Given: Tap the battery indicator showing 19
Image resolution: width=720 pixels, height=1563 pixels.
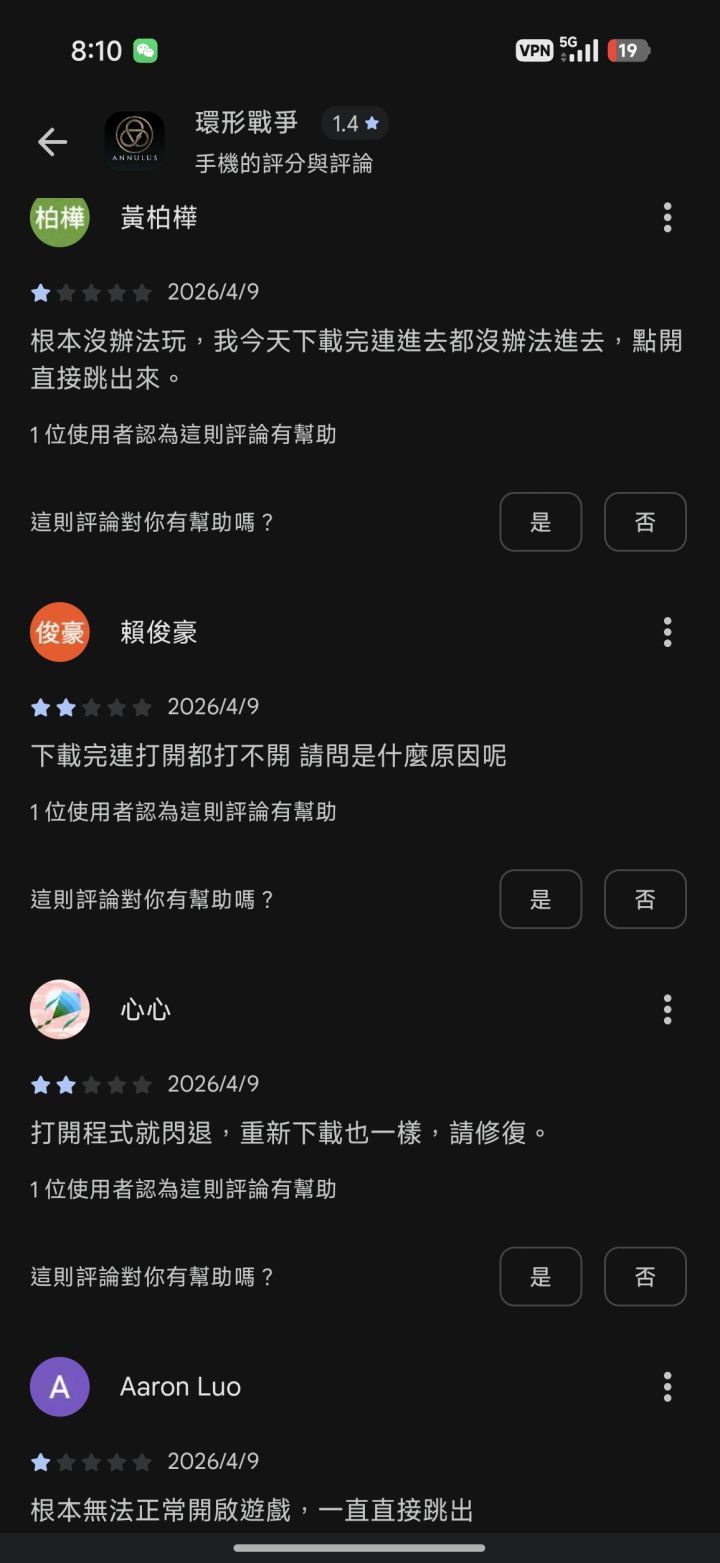Looking at the screenshot, I should (x=629, y=49).
